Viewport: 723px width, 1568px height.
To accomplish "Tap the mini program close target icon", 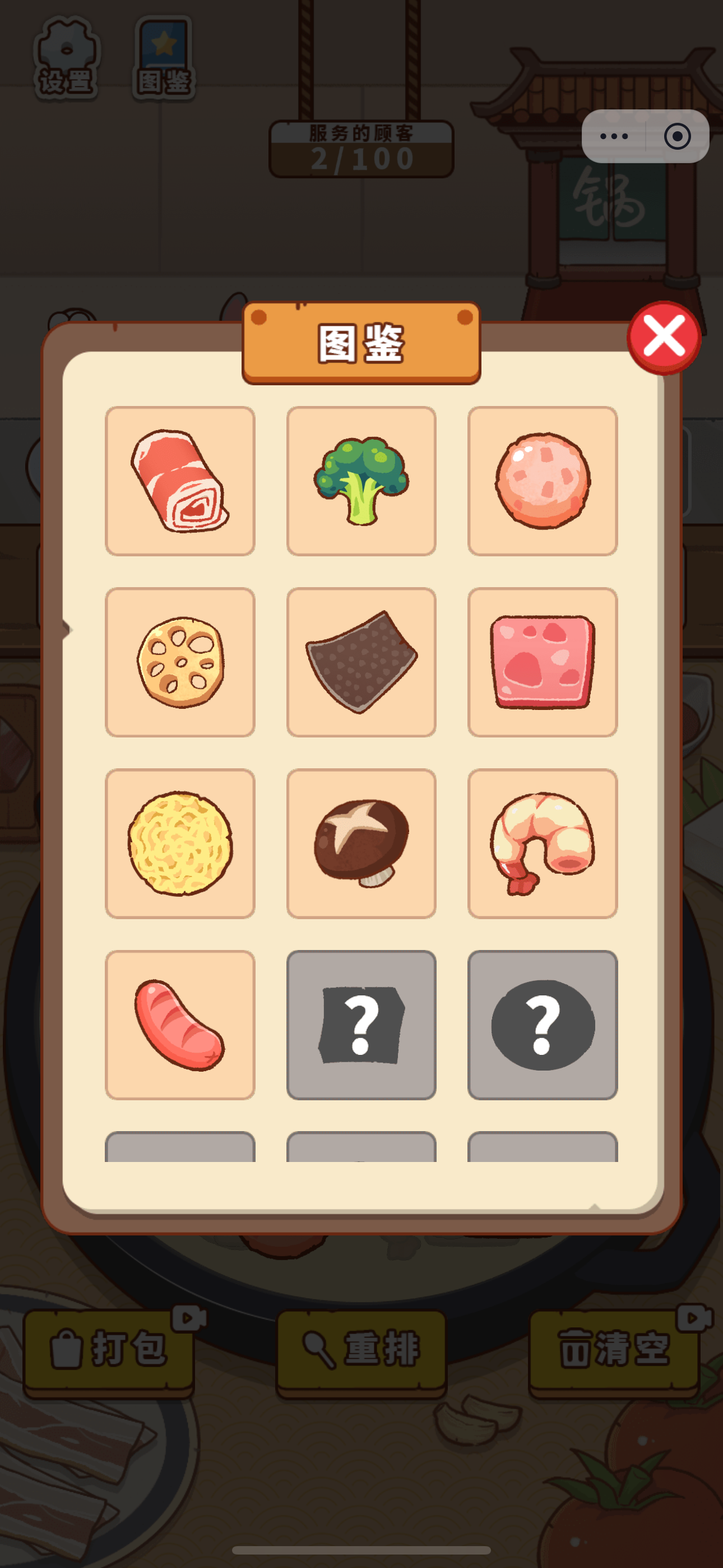I will (x=676, y=136).
